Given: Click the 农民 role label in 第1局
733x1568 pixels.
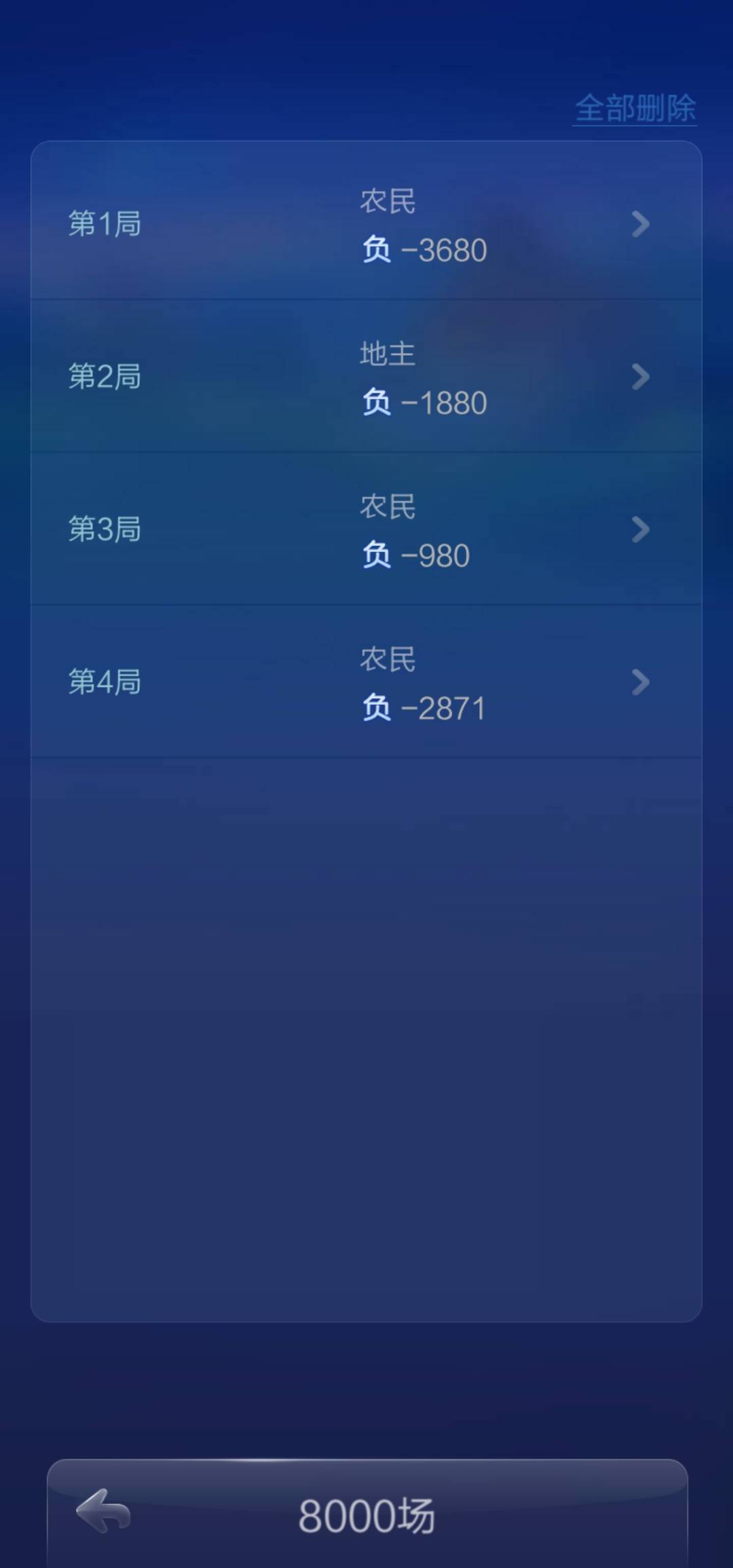Looking at the screenshot, I should coord(387,200).
